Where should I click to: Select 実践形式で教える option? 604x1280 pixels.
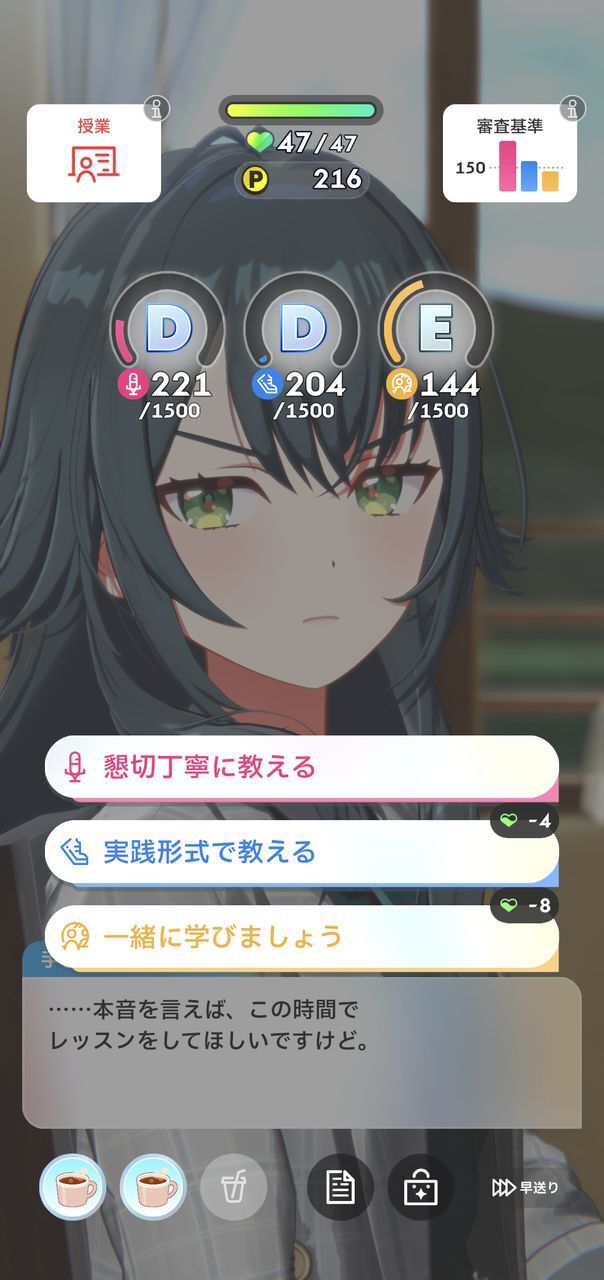tap(300, 851)
